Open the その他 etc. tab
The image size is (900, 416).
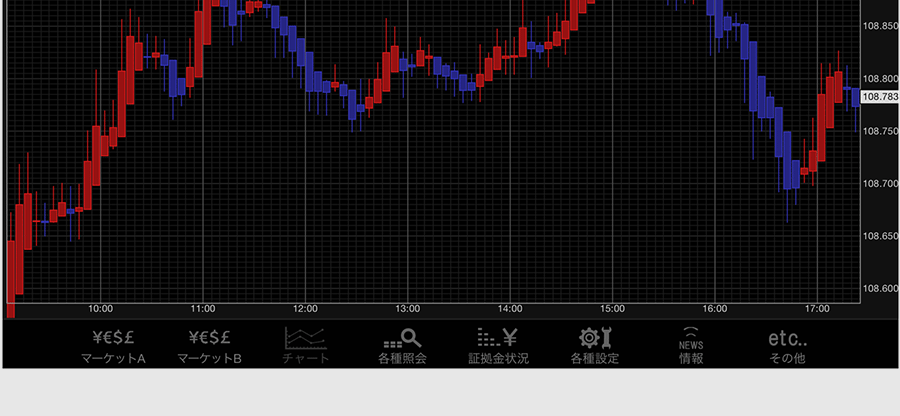tap(787, 345)
